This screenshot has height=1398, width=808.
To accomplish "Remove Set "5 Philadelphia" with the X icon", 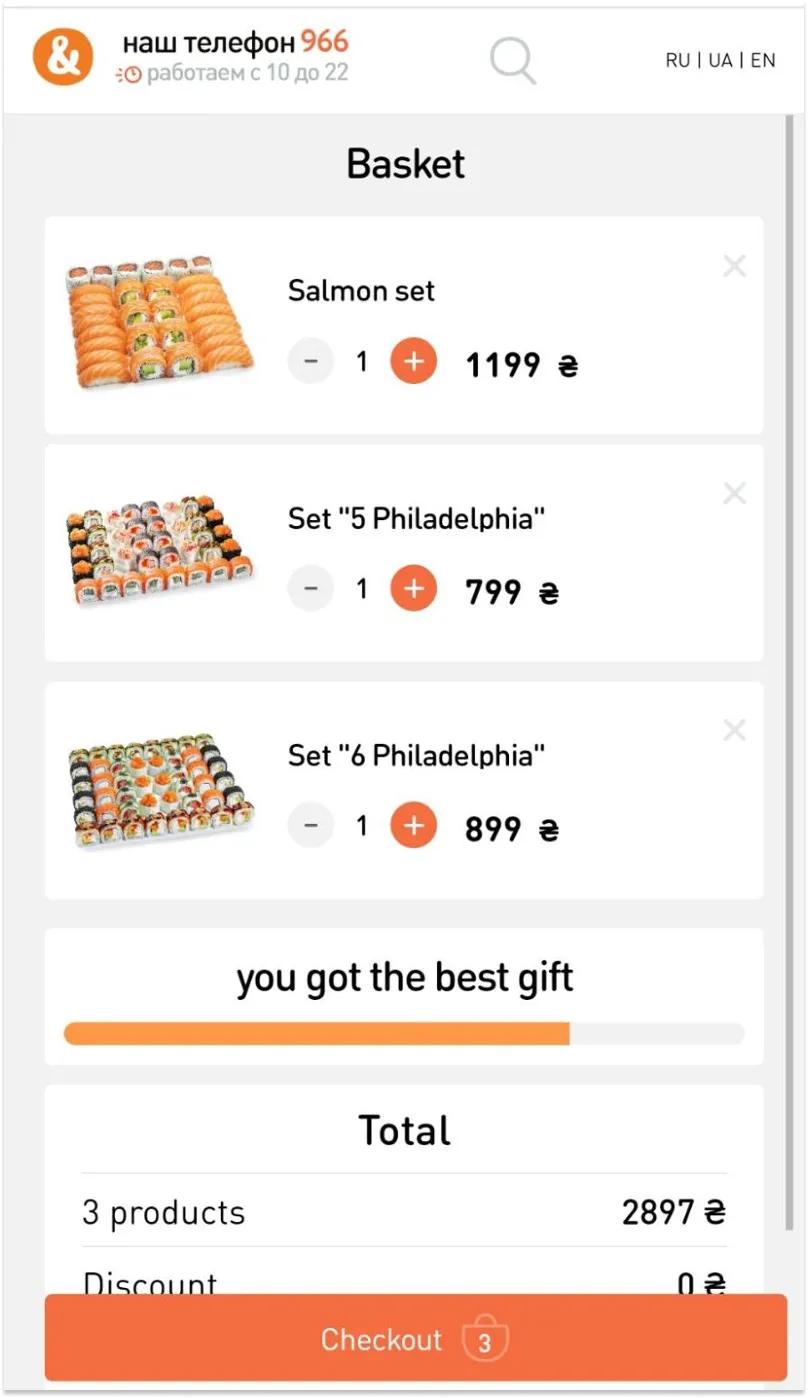I will [734, 492].
